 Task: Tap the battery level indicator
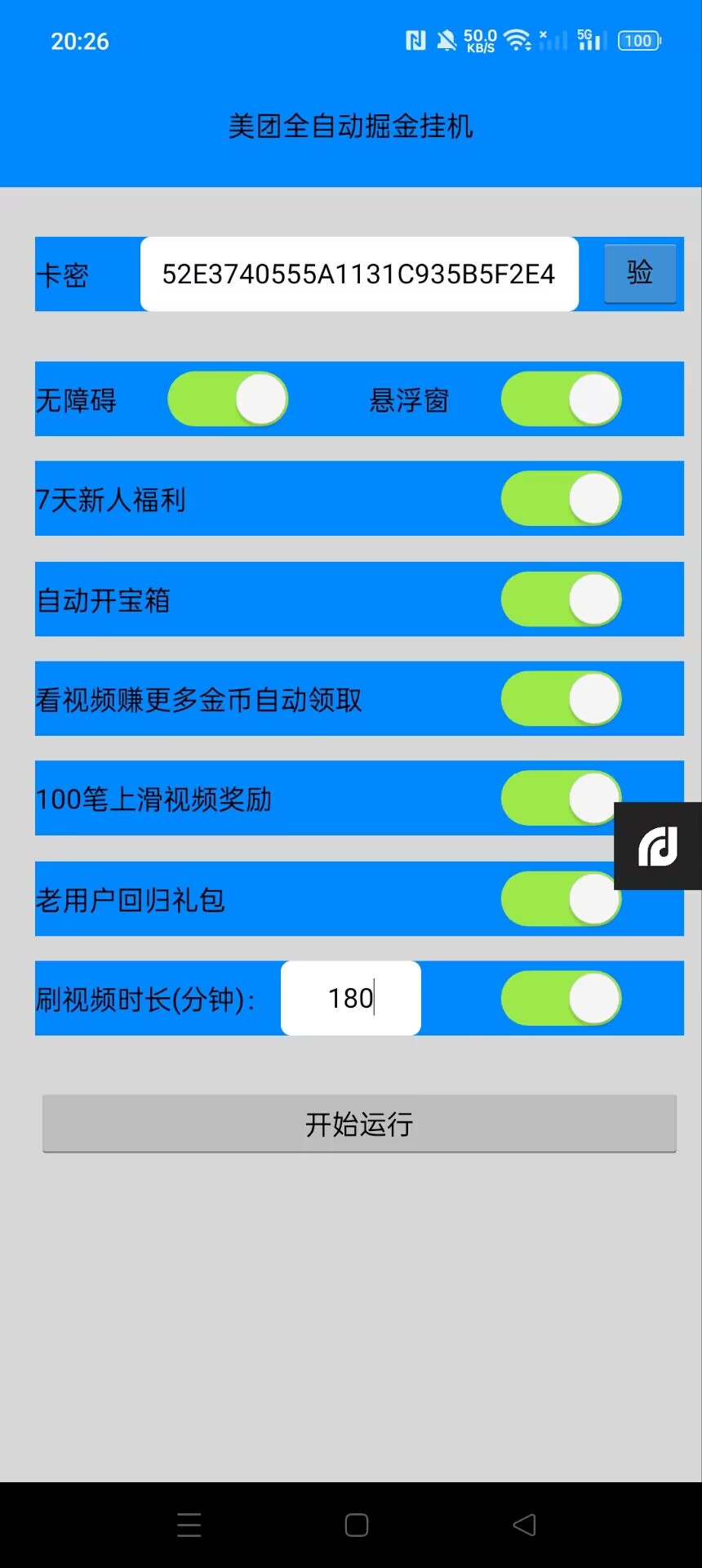pyautogui.click(x=638, y=40)
